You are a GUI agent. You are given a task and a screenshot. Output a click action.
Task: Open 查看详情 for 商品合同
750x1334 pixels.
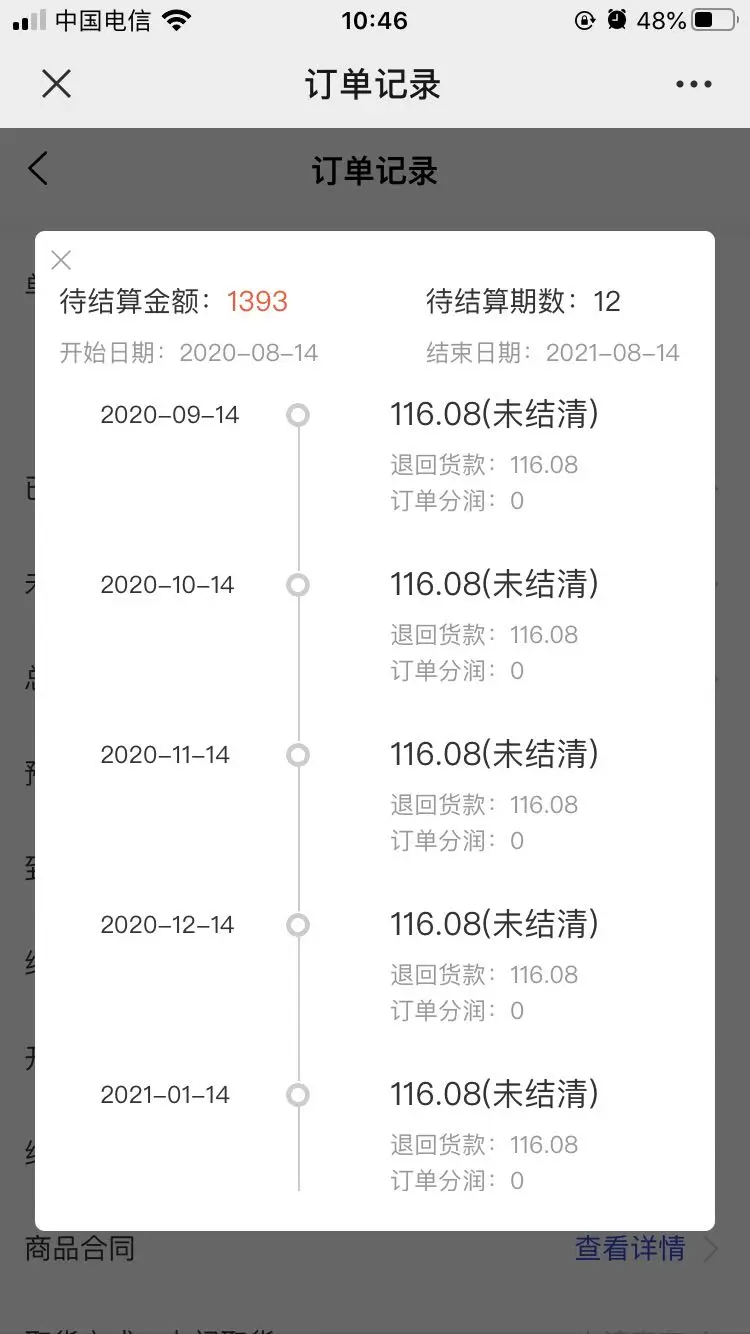click(630, 1248)
